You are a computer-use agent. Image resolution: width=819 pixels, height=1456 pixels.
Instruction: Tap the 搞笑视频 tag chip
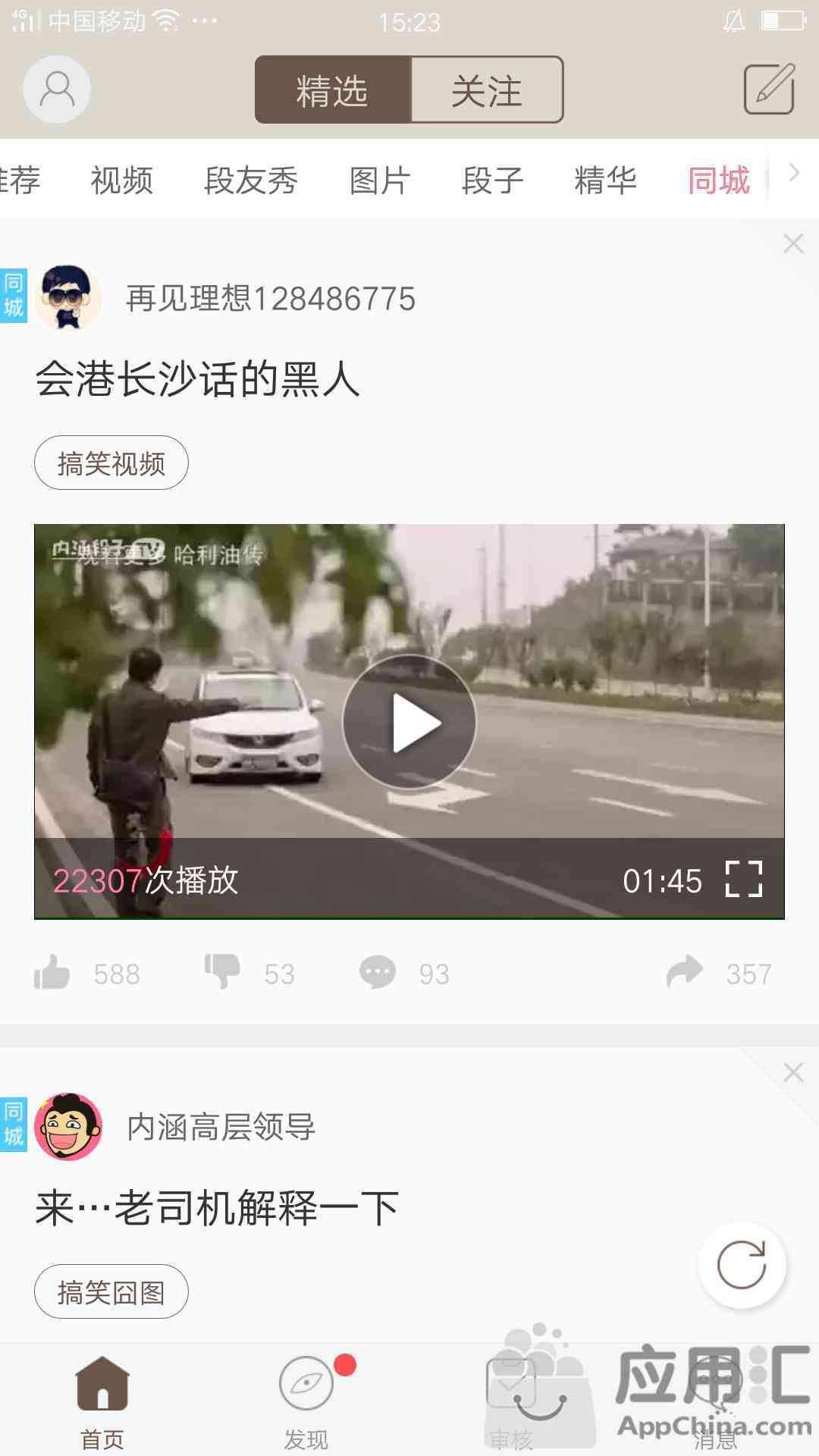coord(111,463)
